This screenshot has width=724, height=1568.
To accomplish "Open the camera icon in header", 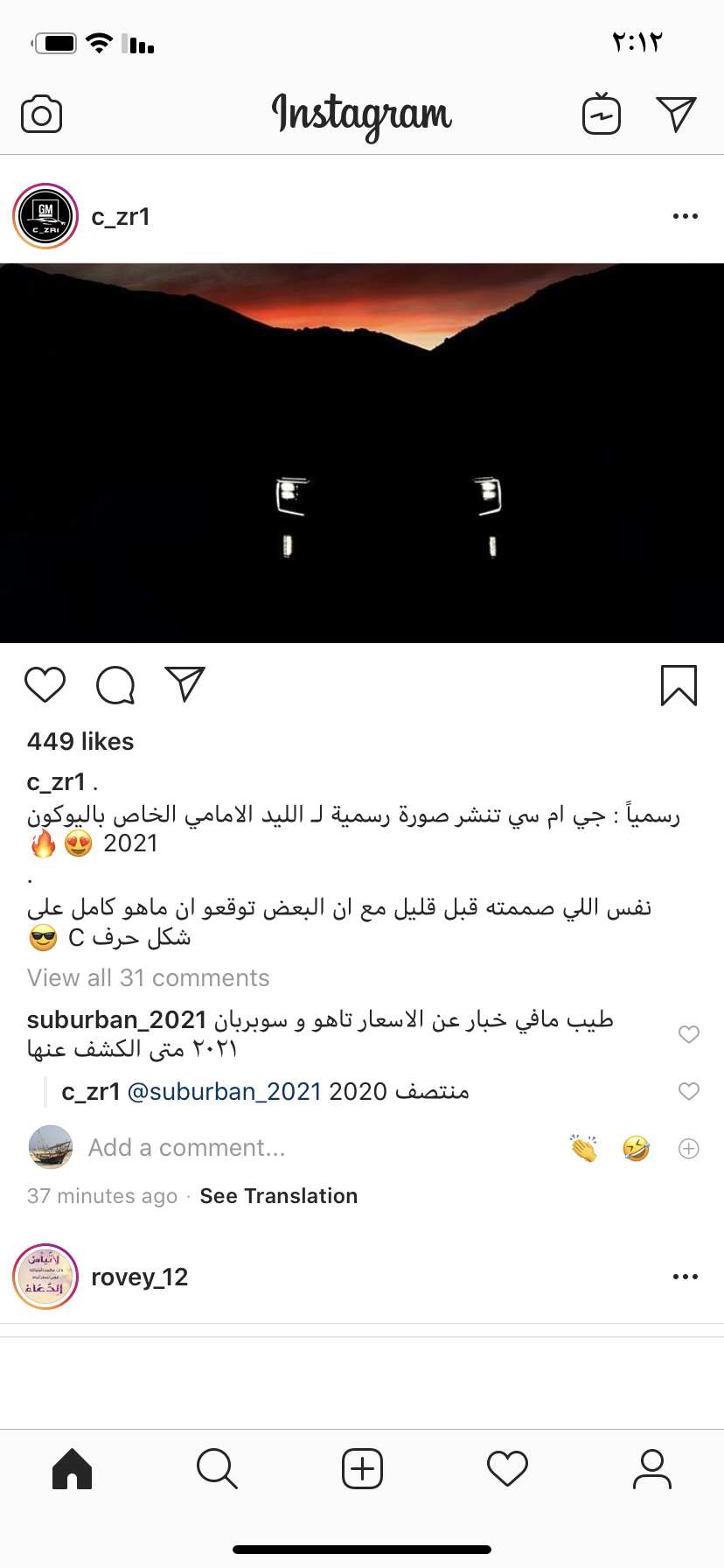I will [x=41, y=115].
